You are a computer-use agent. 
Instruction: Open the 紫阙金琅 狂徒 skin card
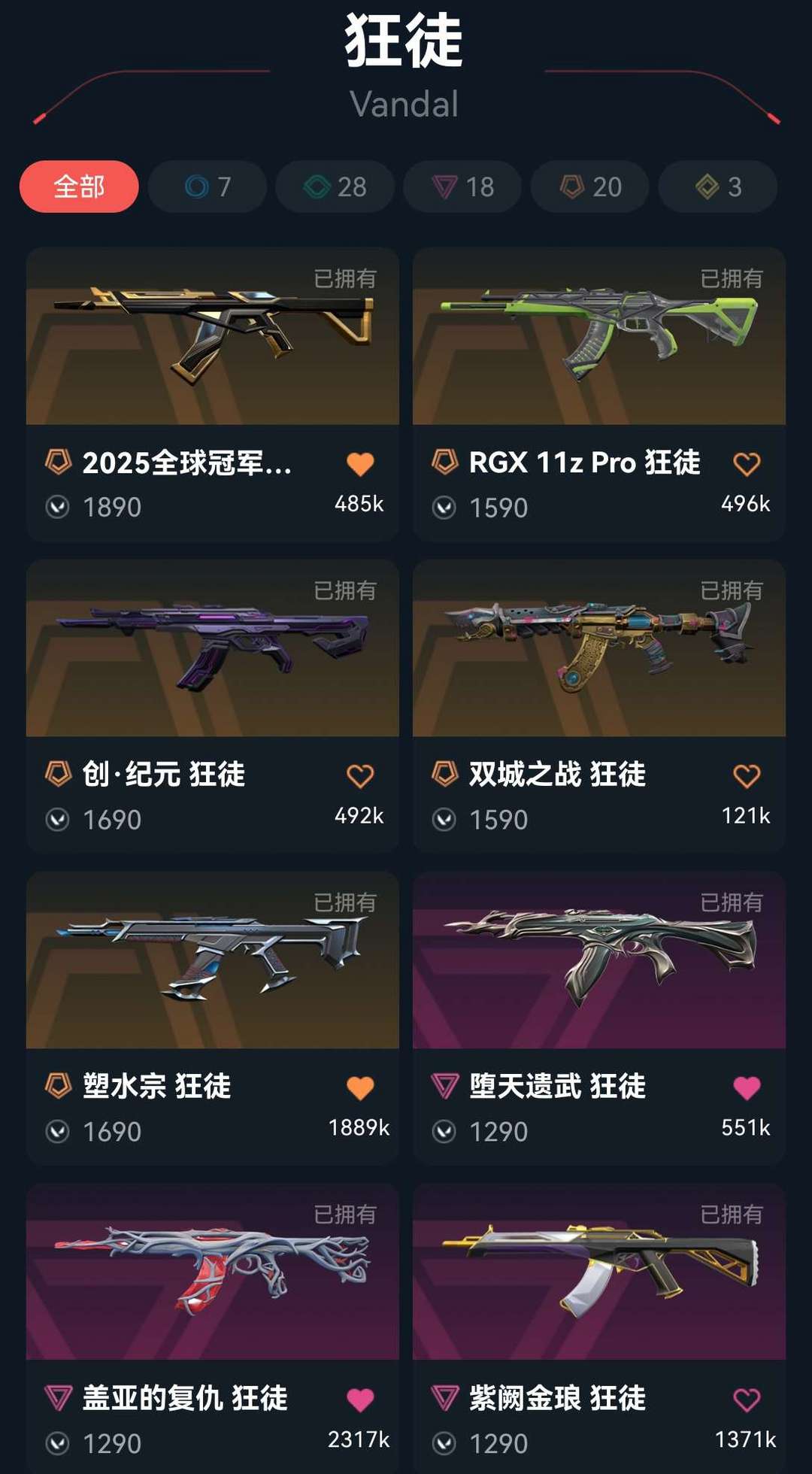[599, 1328]
